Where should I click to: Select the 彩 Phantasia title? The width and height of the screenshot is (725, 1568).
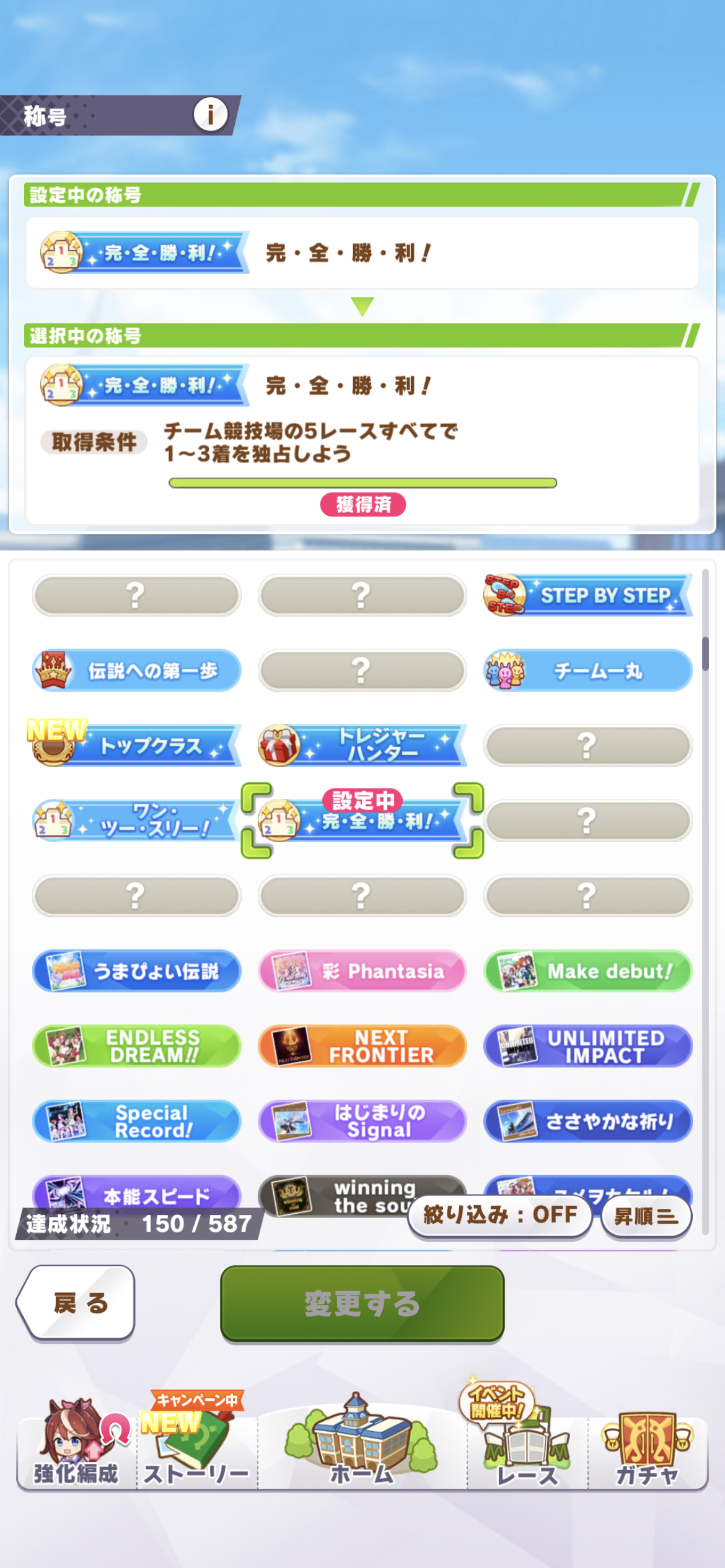(362, 971)
